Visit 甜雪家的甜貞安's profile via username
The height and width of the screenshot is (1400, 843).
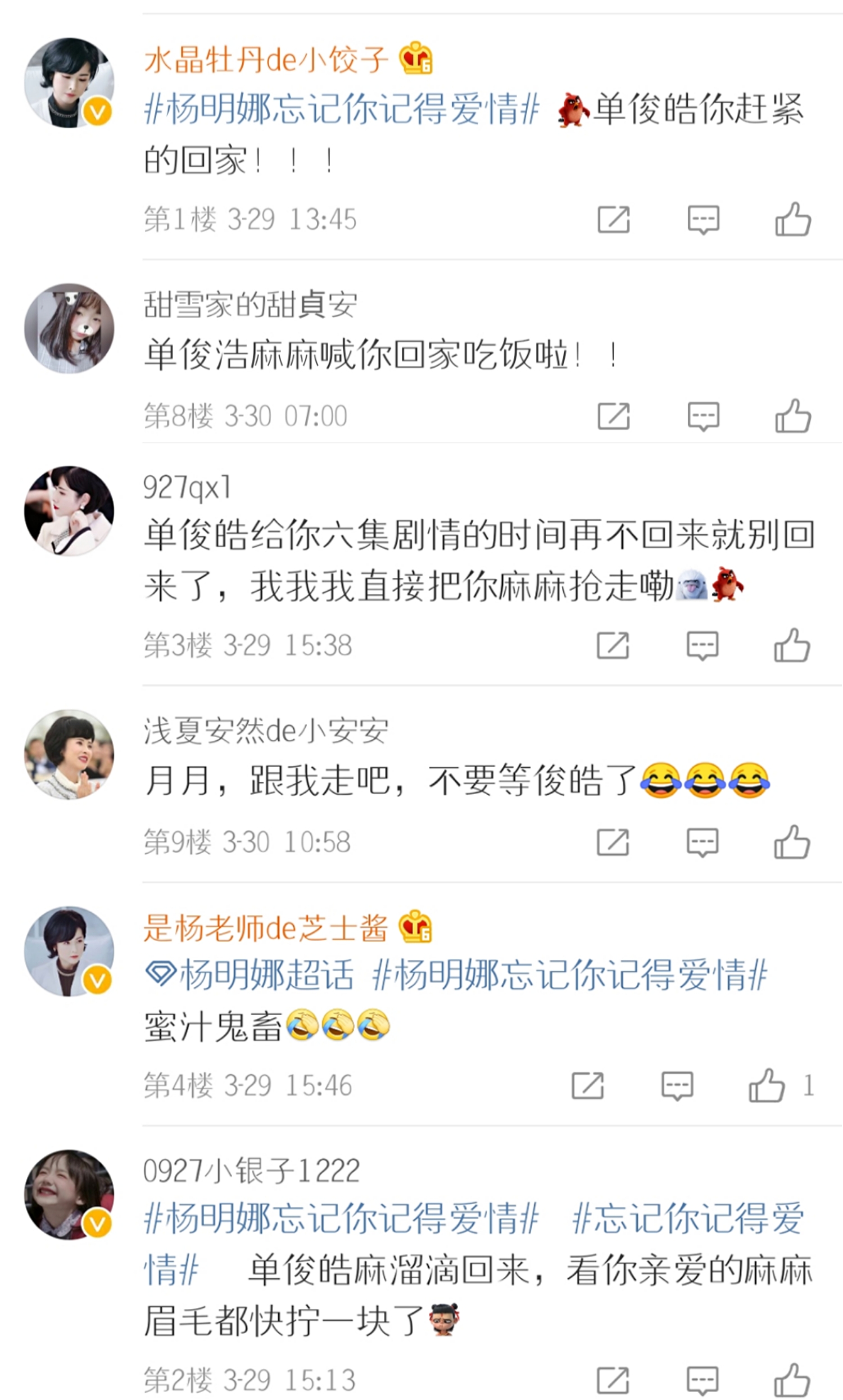tap(250, 305)
